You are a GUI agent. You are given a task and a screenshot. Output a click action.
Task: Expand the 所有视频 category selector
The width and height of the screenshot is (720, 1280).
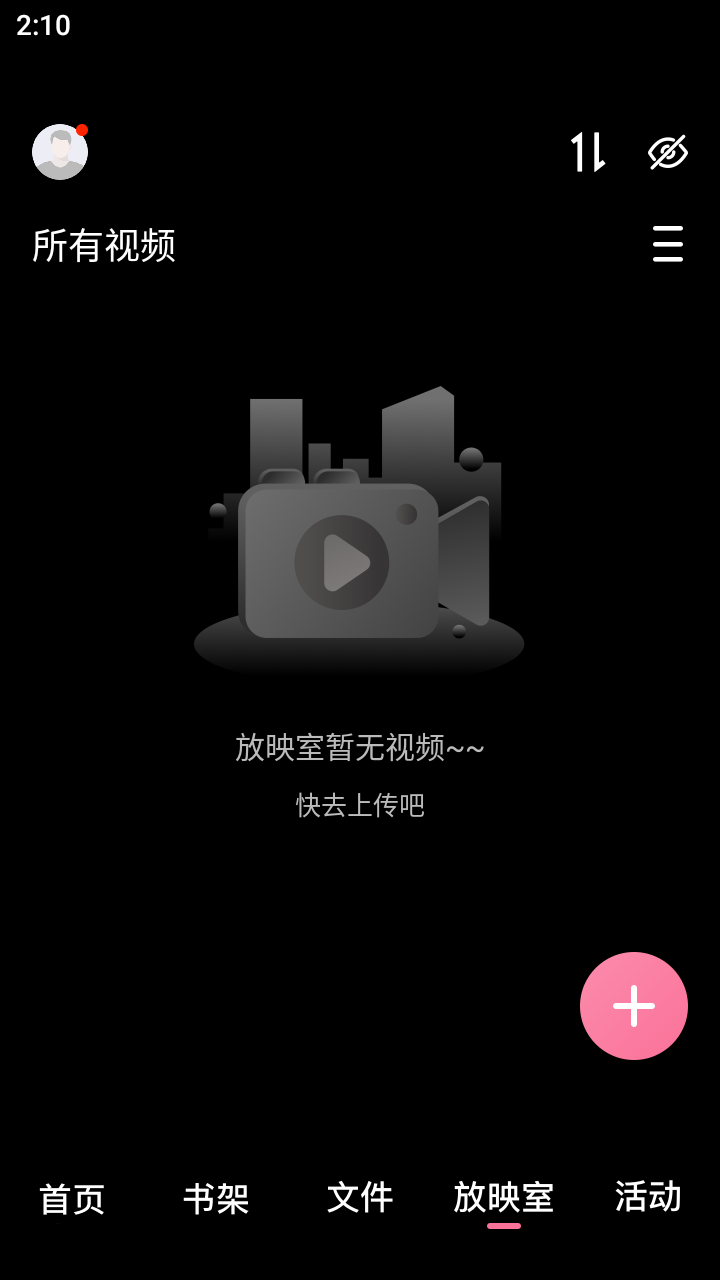click(x=104, y=247)
